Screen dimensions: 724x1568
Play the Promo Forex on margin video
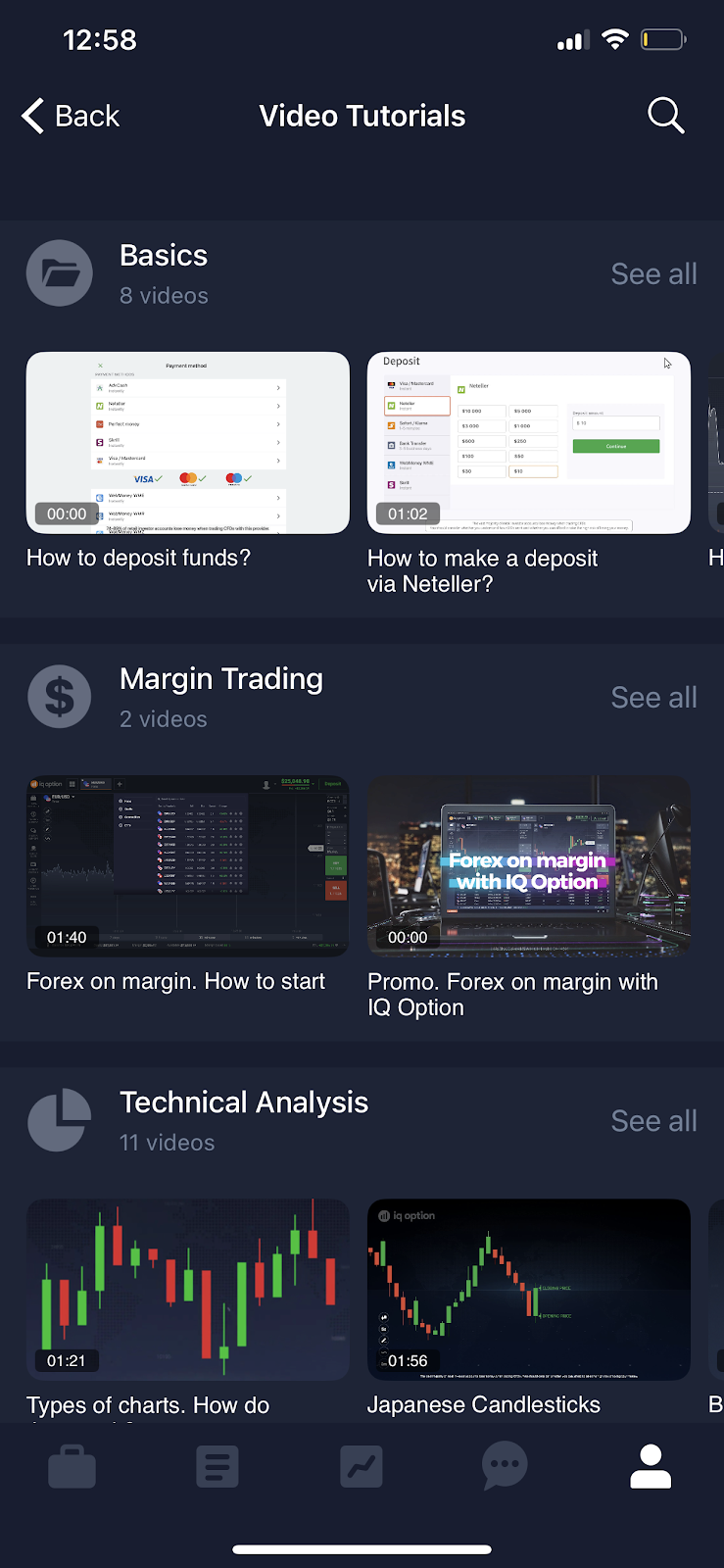point(528,866)
